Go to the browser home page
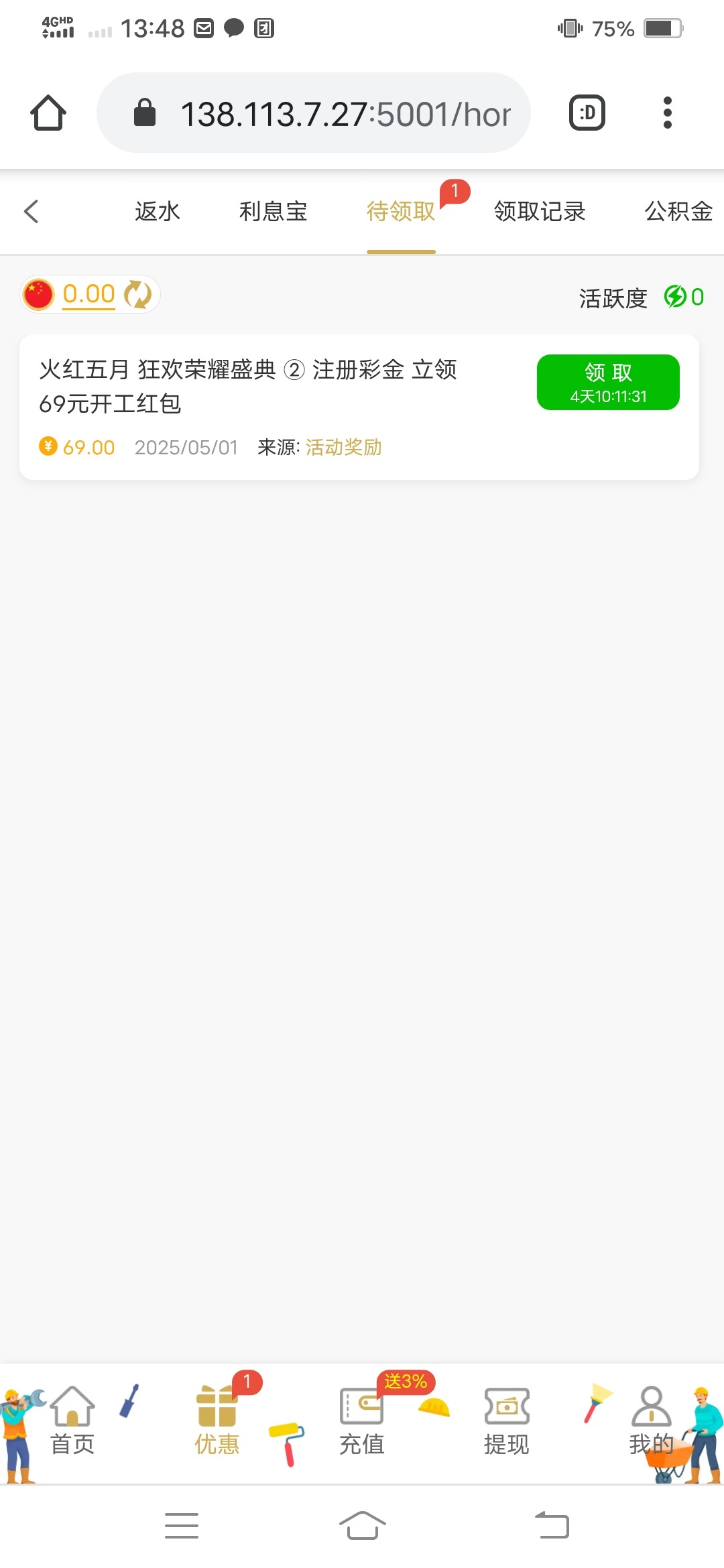This screenshot has width=724, height=1568. coord(48,113)
